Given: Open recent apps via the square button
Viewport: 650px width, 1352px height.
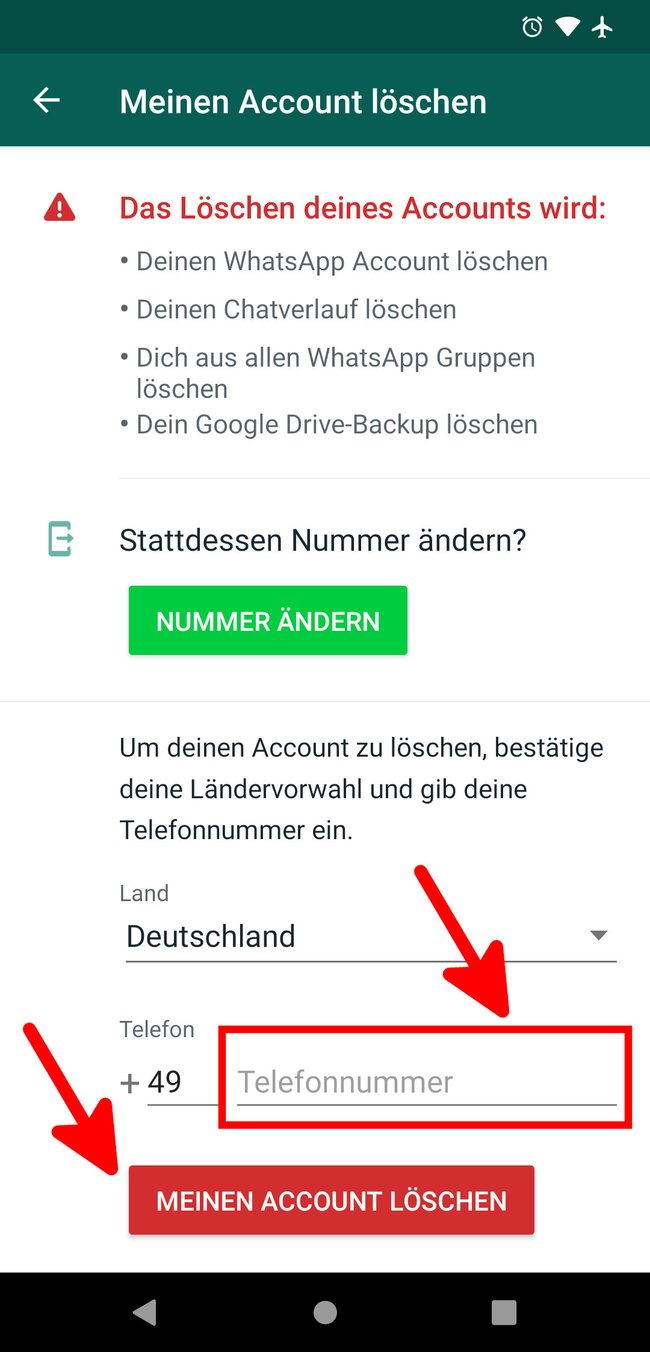Looking at the screenshot, I should tap(504, 1312).
